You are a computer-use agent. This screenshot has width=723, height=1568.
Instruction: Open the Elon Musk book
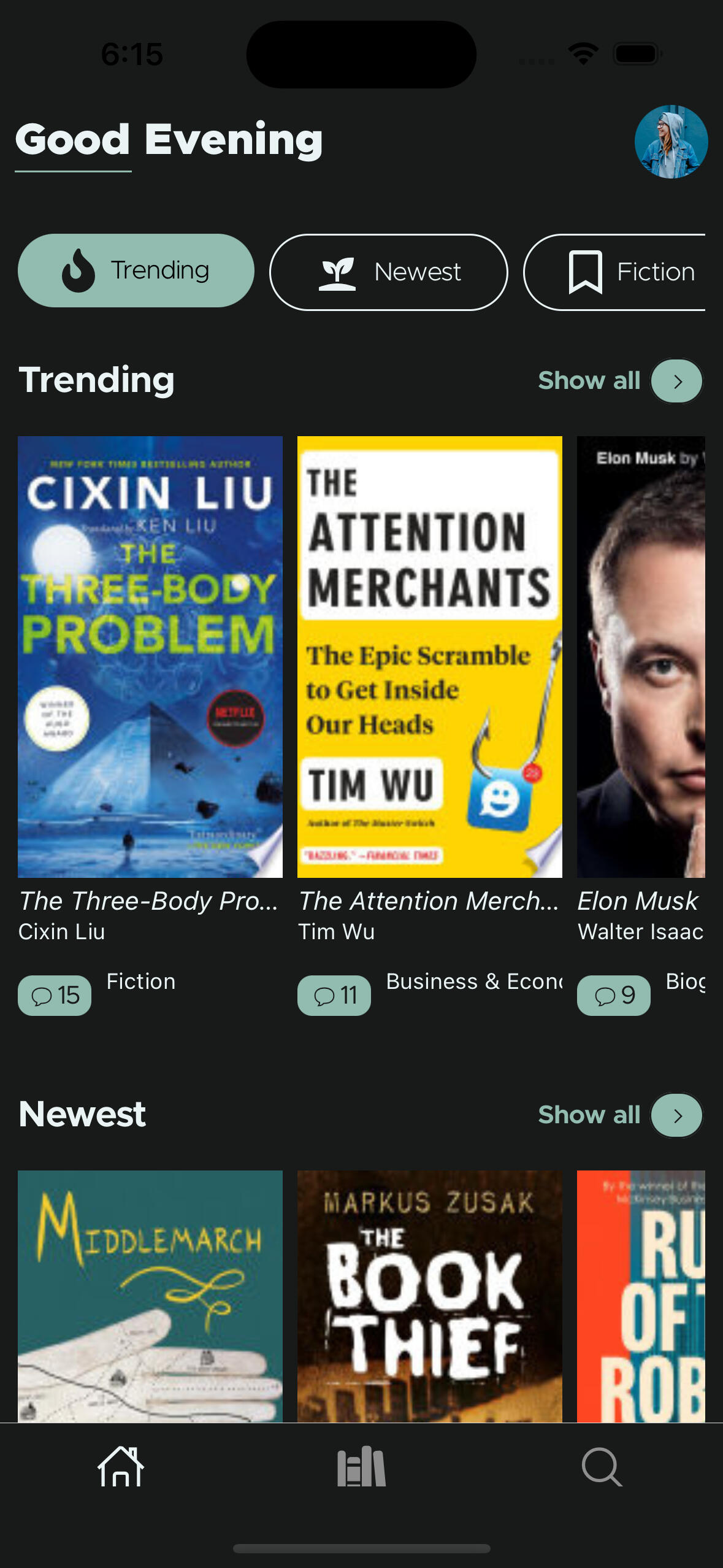641,656
